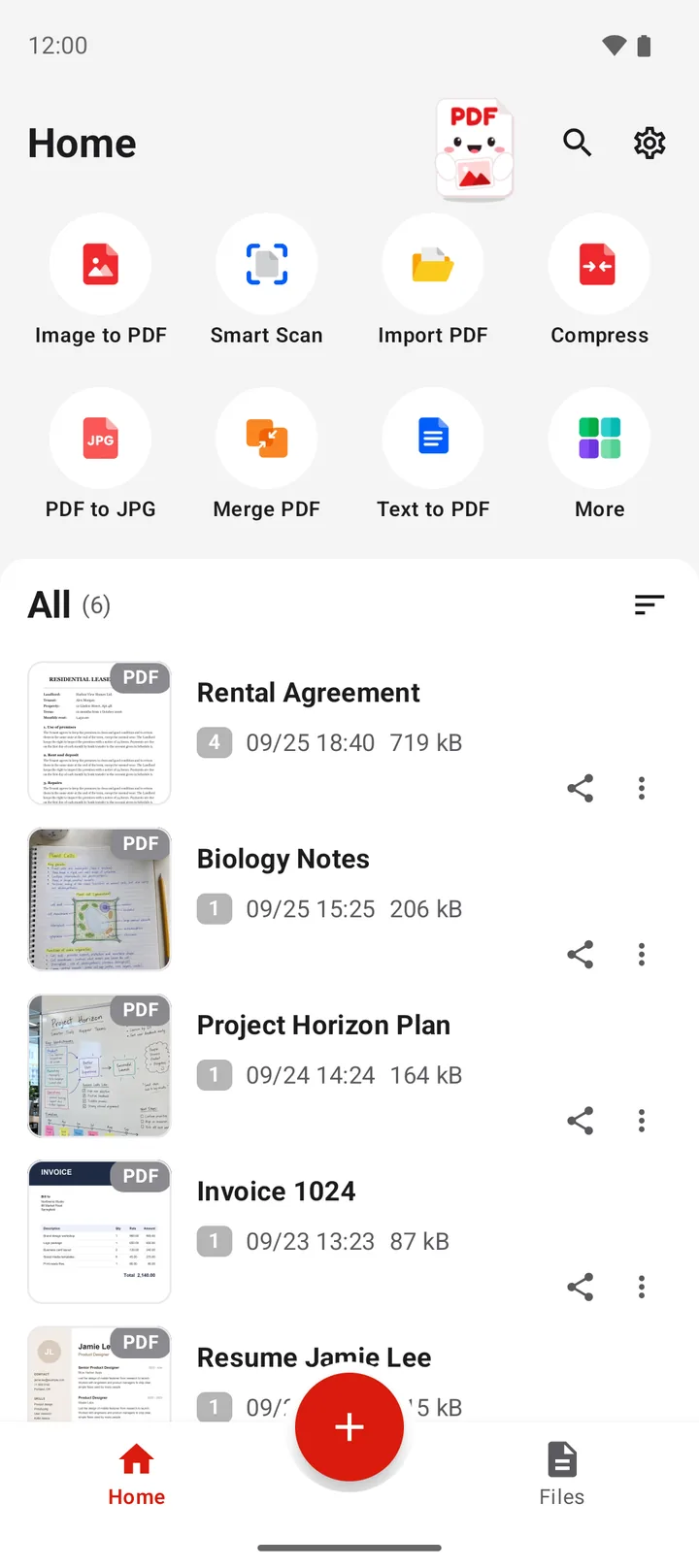
Task: Open the sort options icon
Action: [x=649, y=604]
